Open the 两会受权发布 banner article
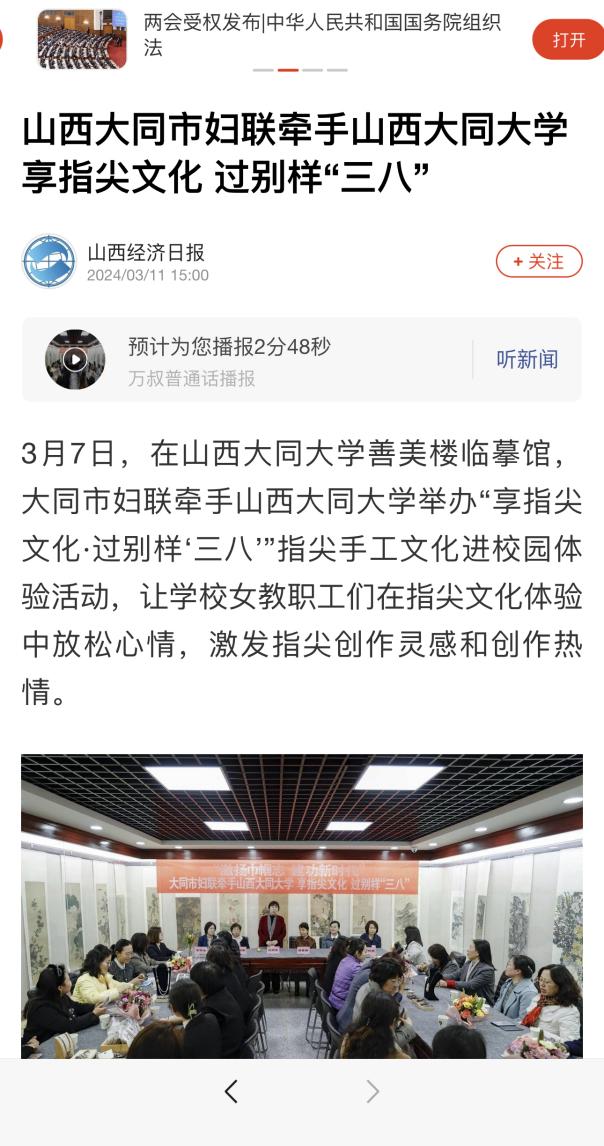Screen dimensions: 604x1146 (x=322, y=36)
